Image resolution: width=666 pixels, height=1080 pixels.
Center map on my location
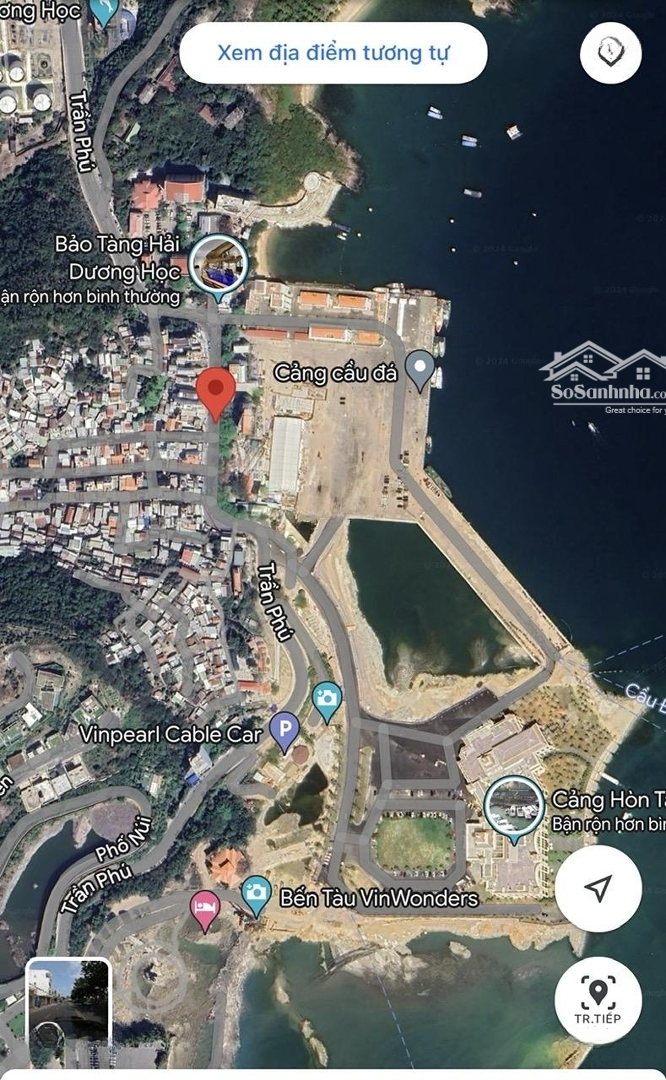(598, 889)
